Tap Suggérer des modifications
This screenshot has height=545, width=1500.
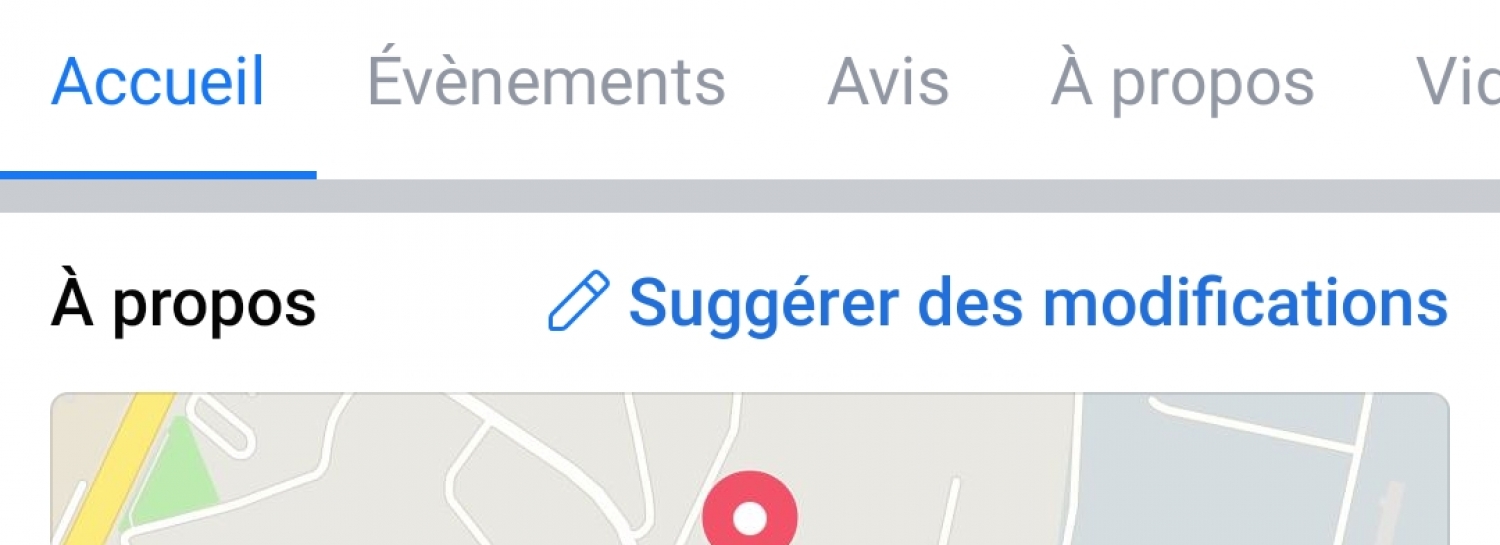[x=1000, y=302]
